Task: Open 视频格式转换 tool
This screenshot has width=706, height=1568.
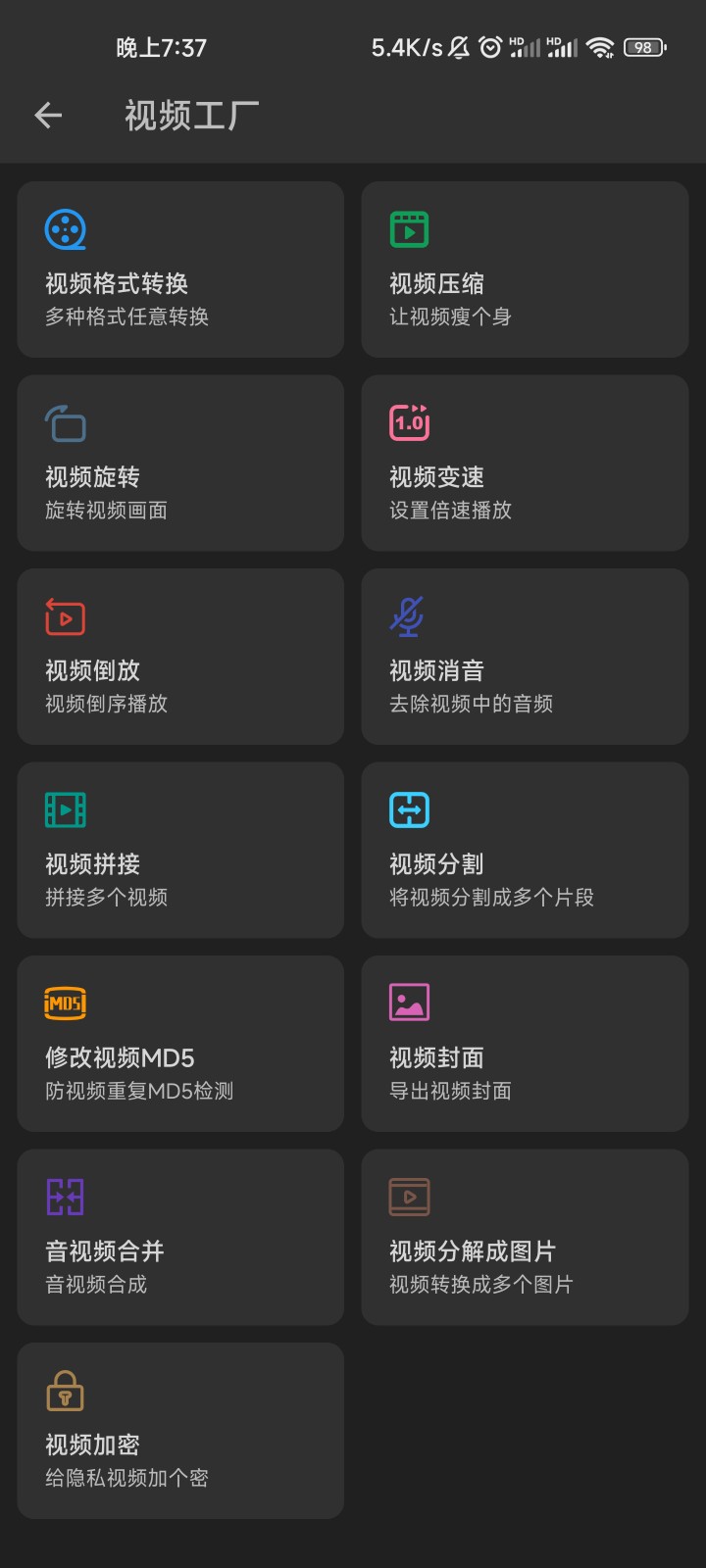Action: [x=180, y=269]
